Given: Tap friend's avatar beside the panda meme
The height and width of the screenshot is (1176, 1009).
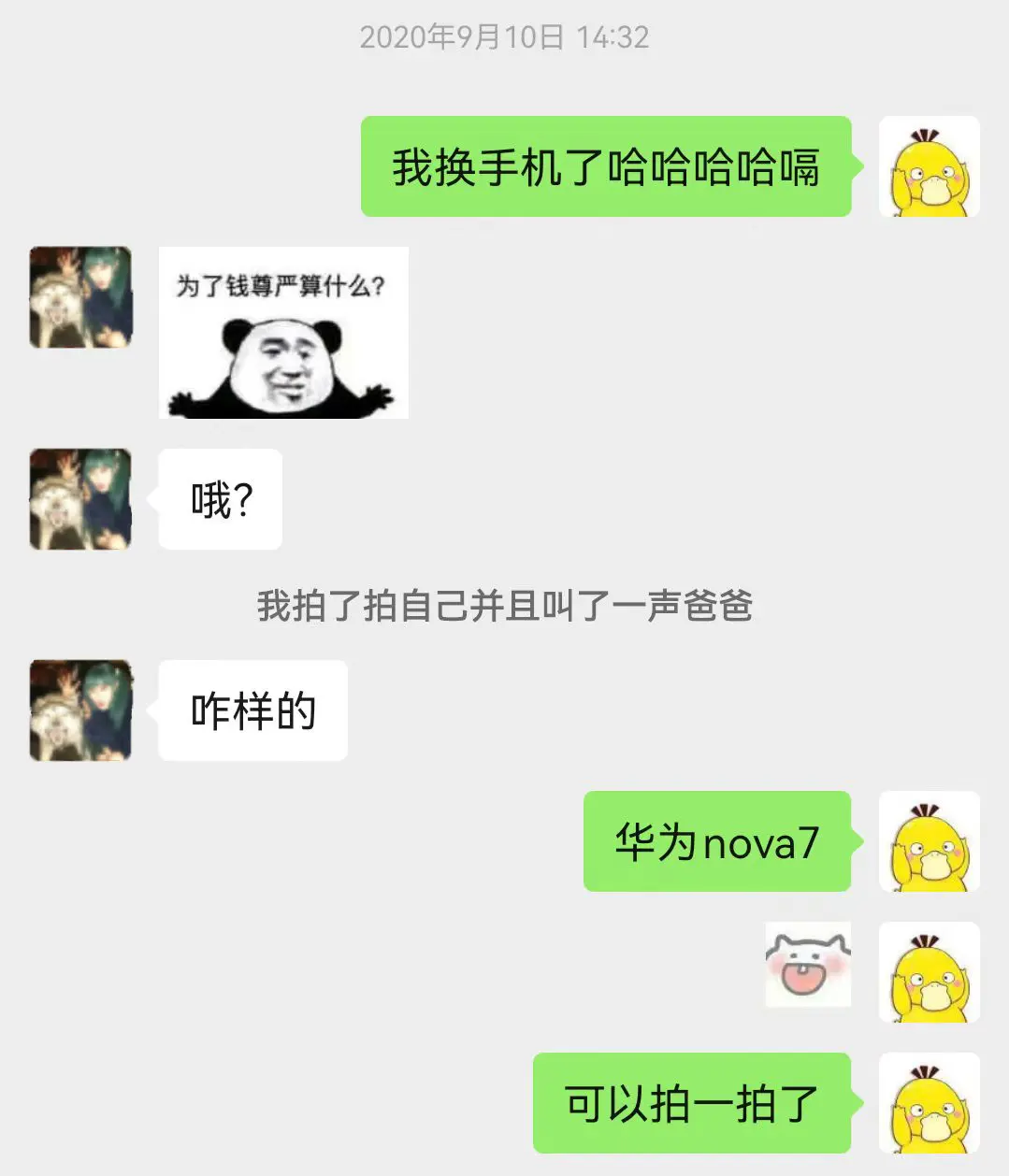Looking at the screenshot, I should [x=80, y=297].
